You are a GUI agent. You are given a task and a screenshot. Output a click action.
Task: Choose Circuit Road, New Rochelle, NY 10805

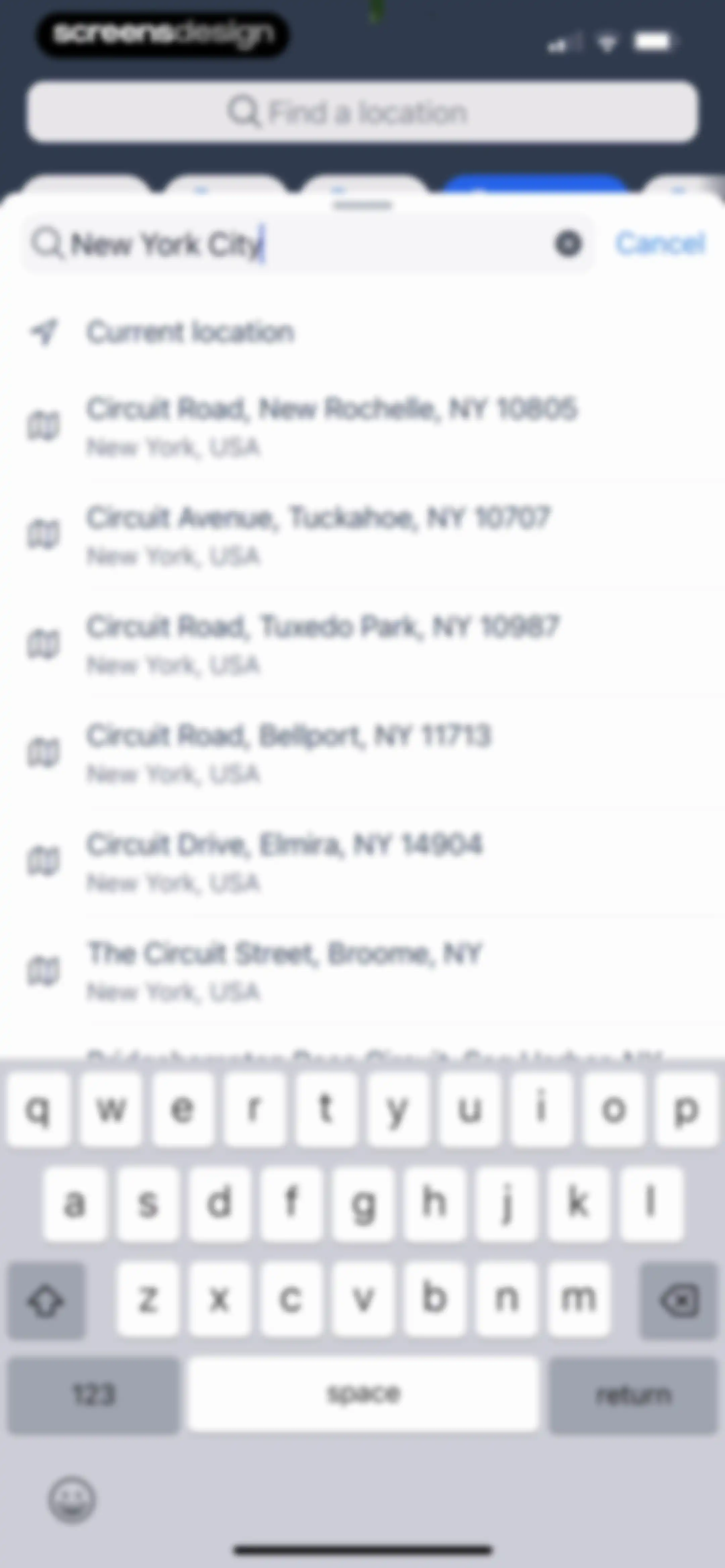click(362, 427)
